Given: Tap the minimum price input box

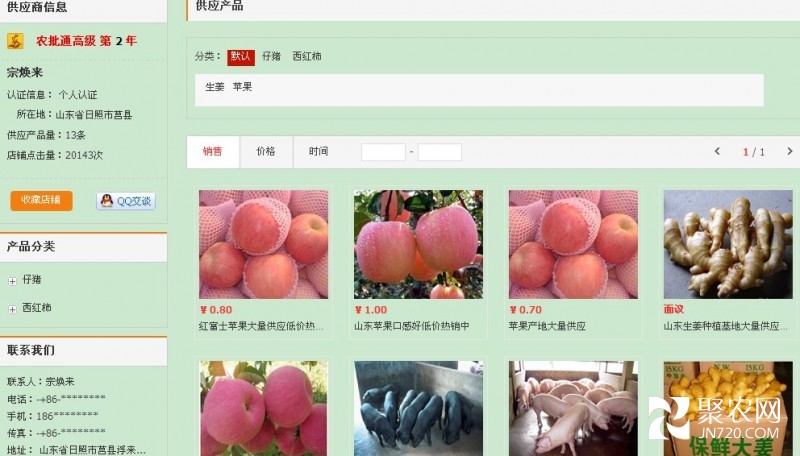Looking at the screenshot, I should 383,152.
